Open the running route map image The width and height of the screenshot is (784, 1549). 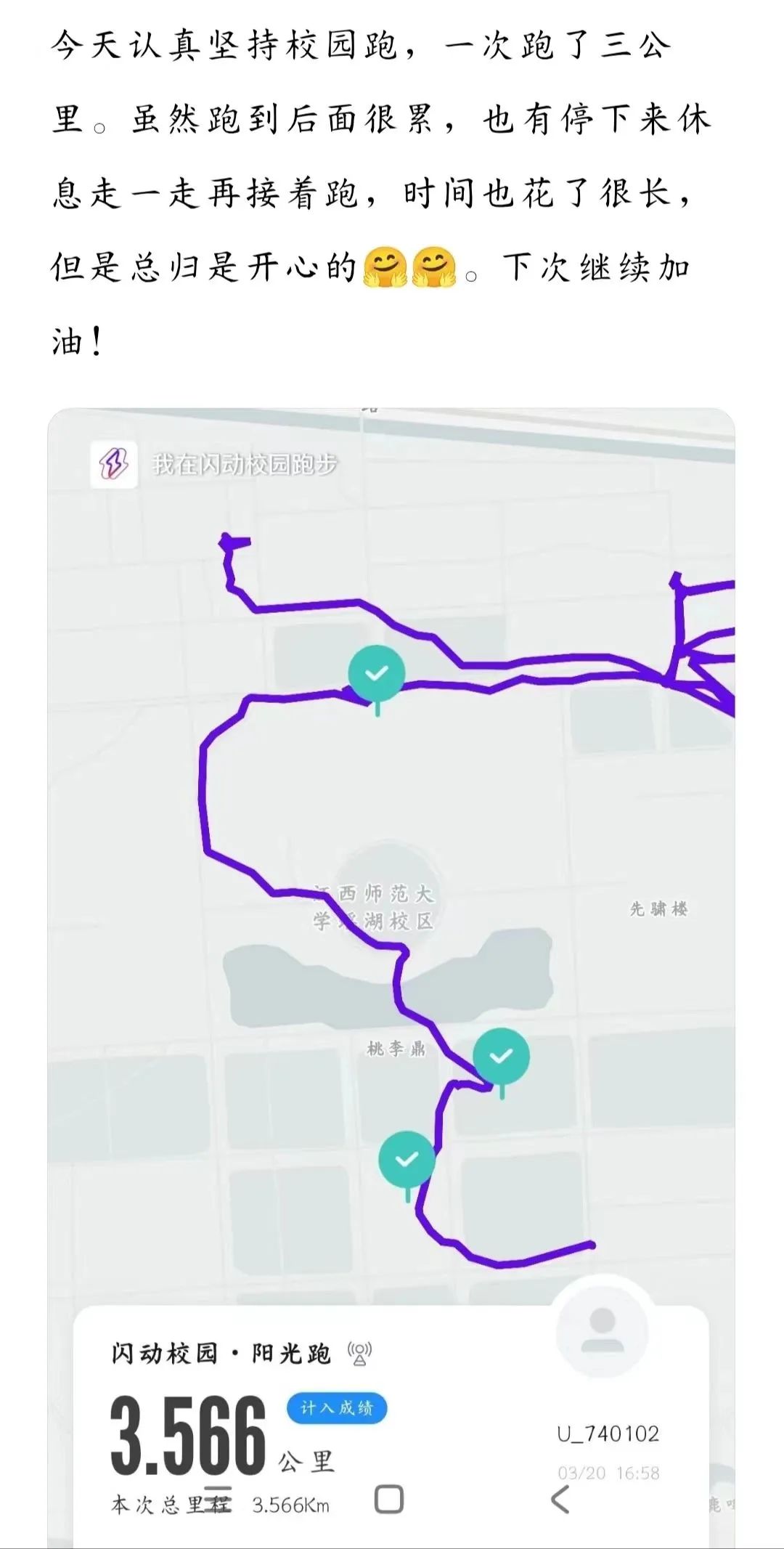[x=391, y=835]
